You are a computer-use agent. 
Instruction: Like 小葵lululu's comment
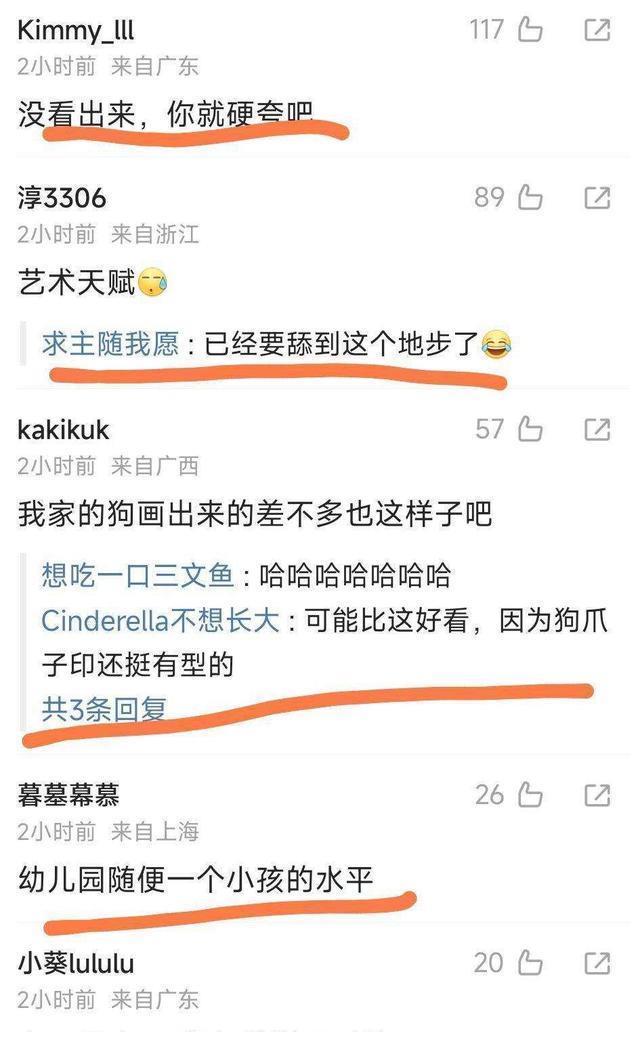pos(530,963)
